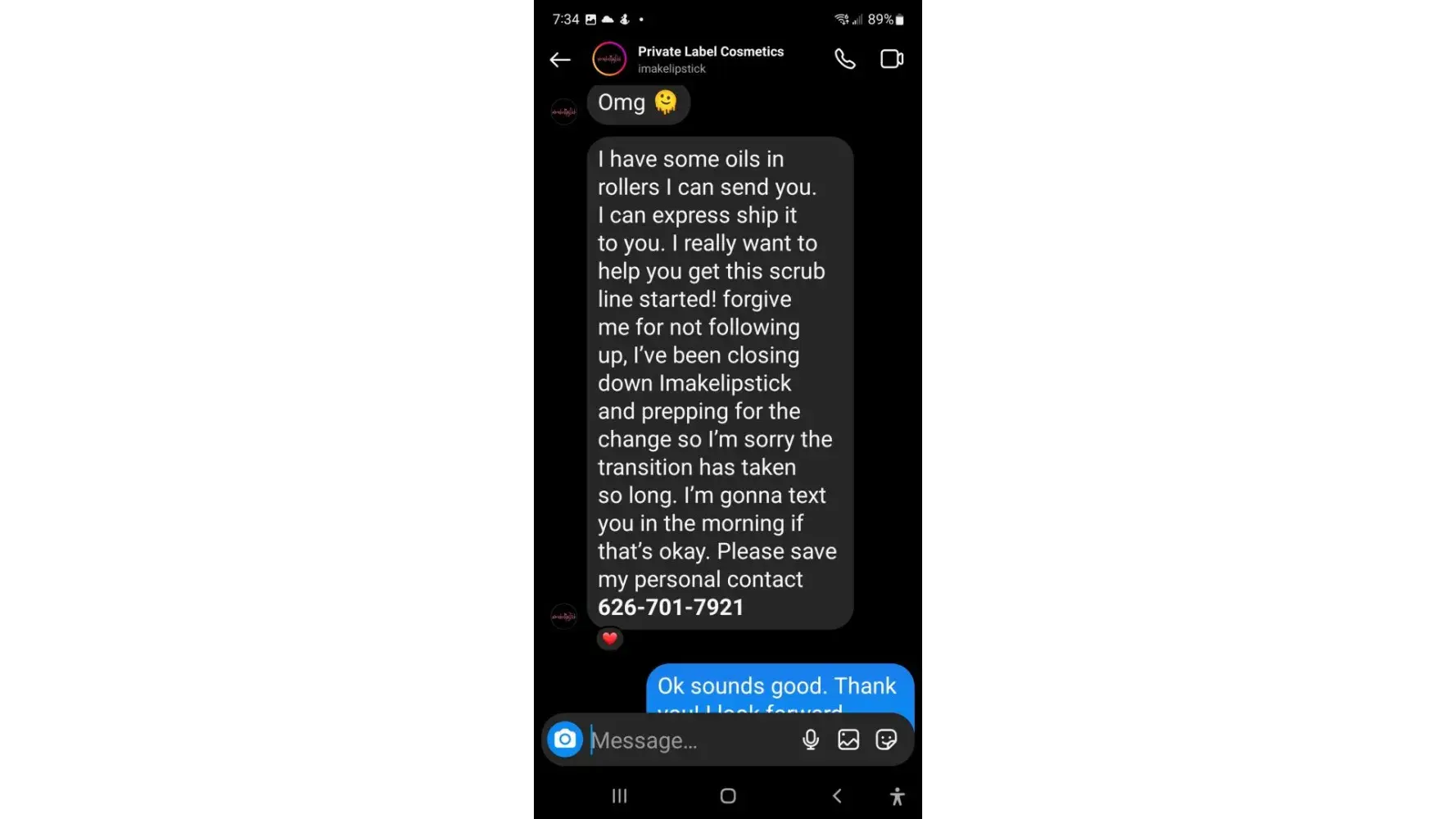Open the camera from message bar
The height and width of the screenshot is (819, 1456).
coord(565,740)
